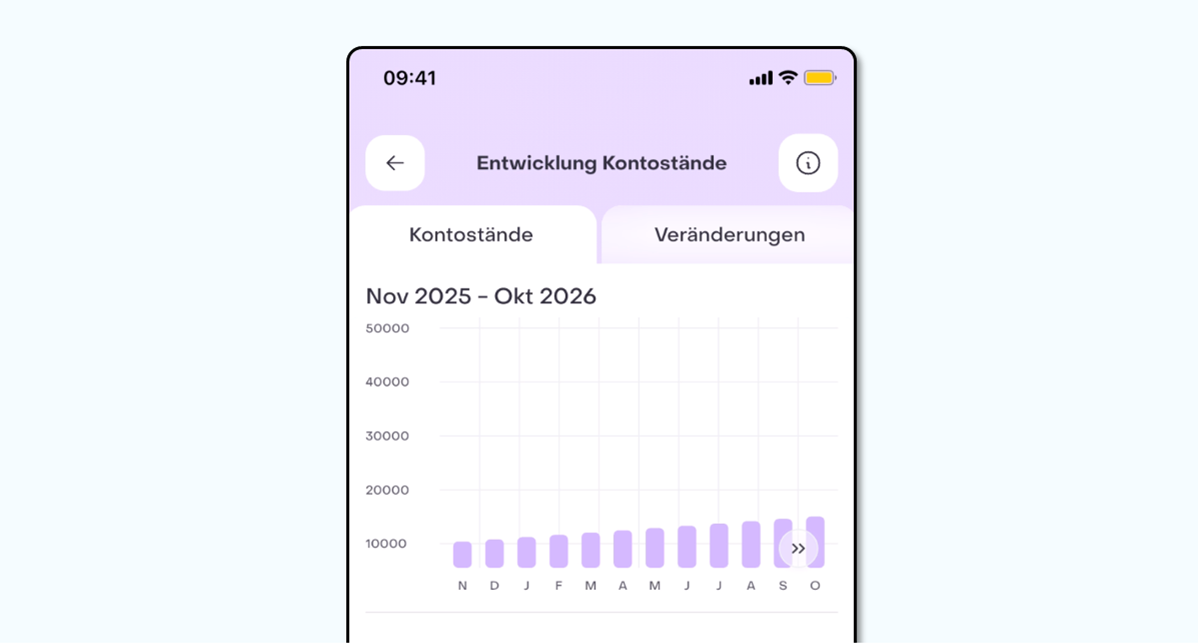Tap the double-arrow to advance the chart
Viewport: 1198px width, 643px height.
pyautogui.click(x=798, y=548)
